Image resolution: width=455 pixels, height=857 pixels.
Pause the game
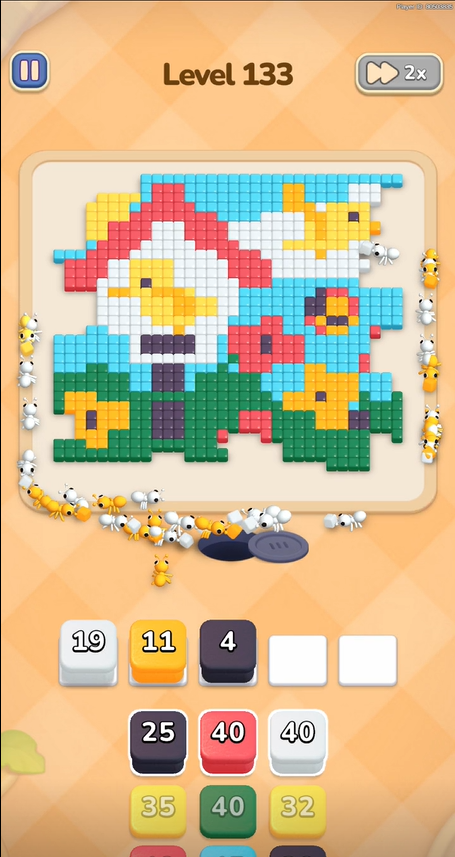30,72
